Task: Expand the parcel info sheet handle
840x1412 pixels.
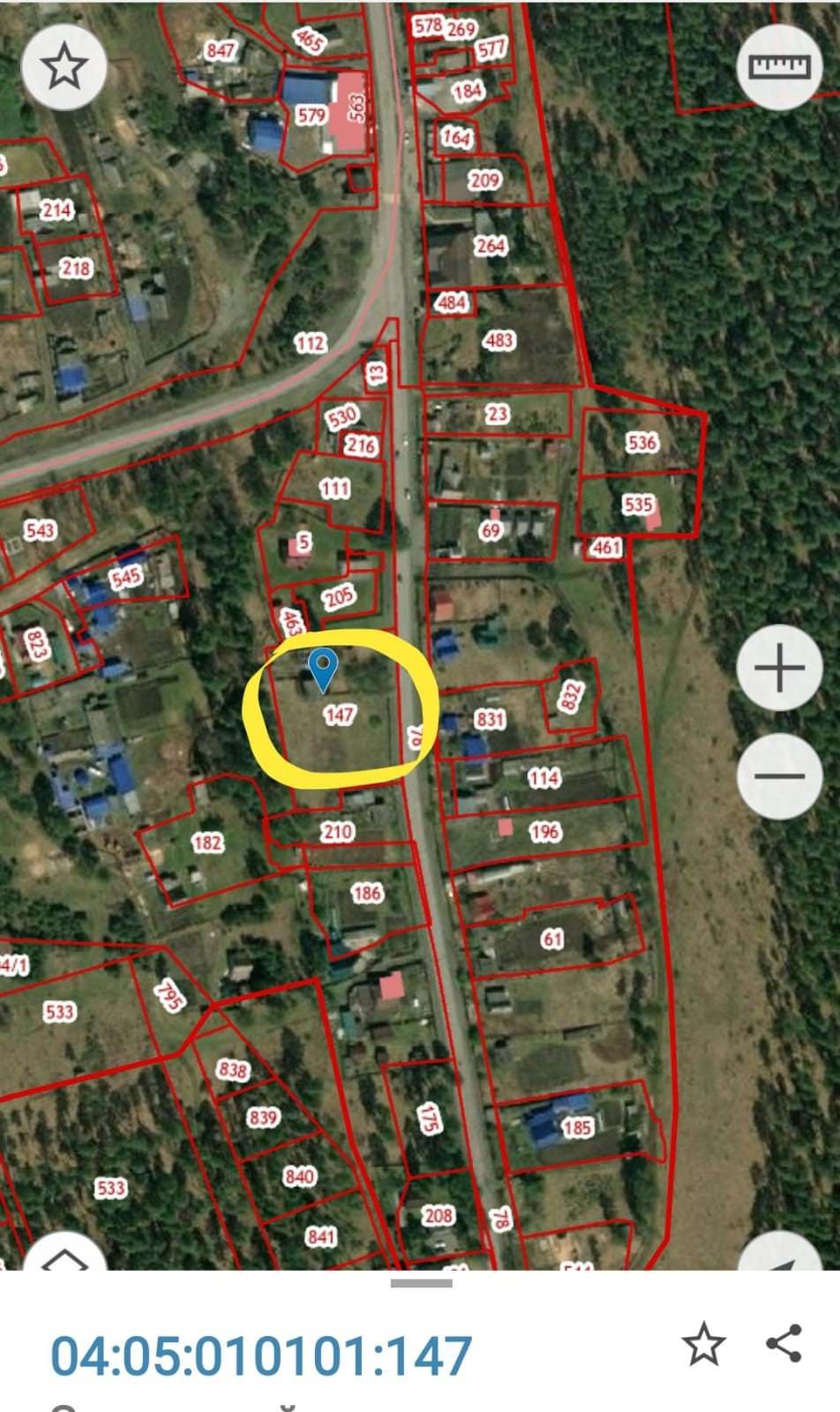Action: [x=421, y=1283]
